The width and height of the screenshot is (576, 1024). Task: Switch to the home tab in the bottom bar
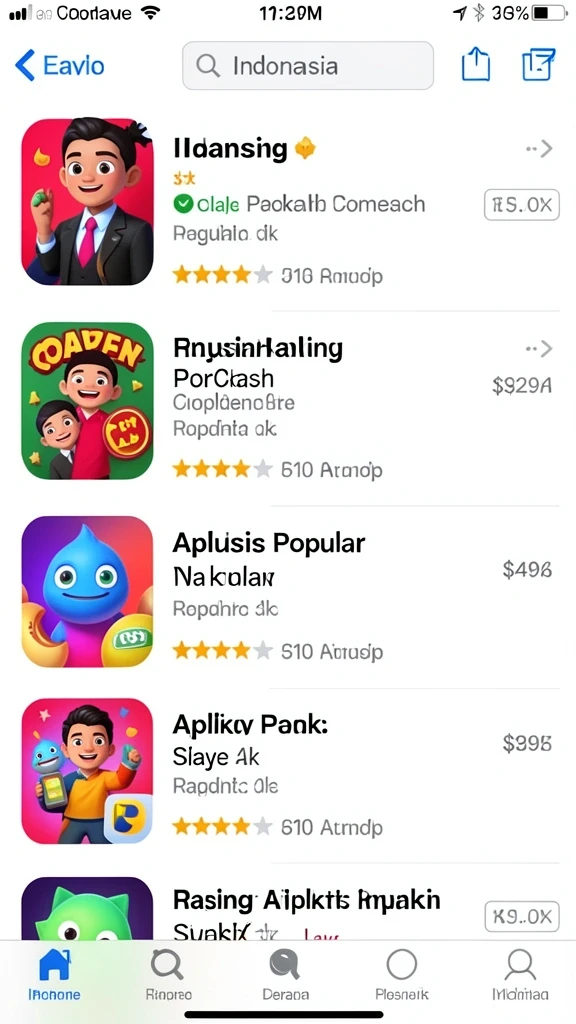click(x=54, y=974)
